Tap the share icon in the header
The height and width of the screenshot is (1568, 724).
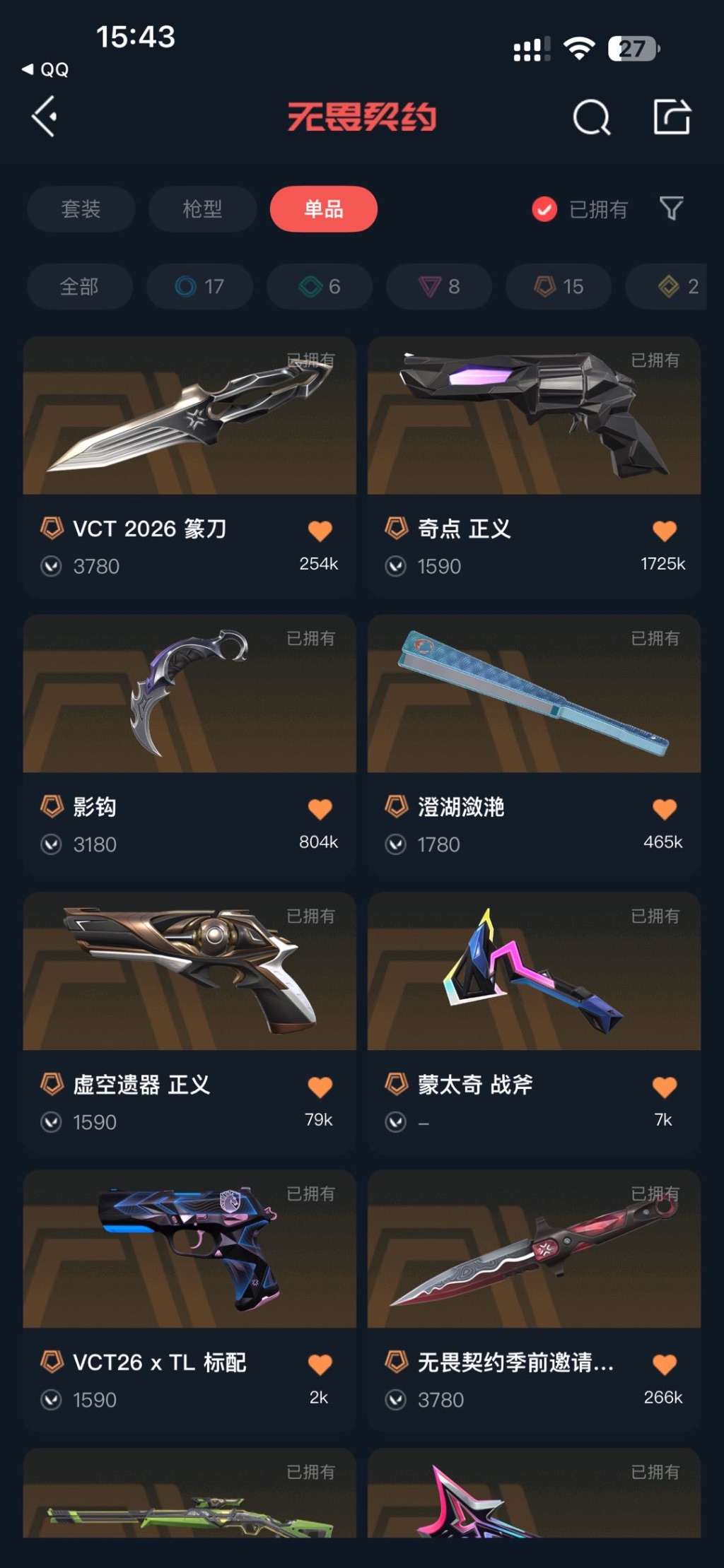(x=671, y=117)
